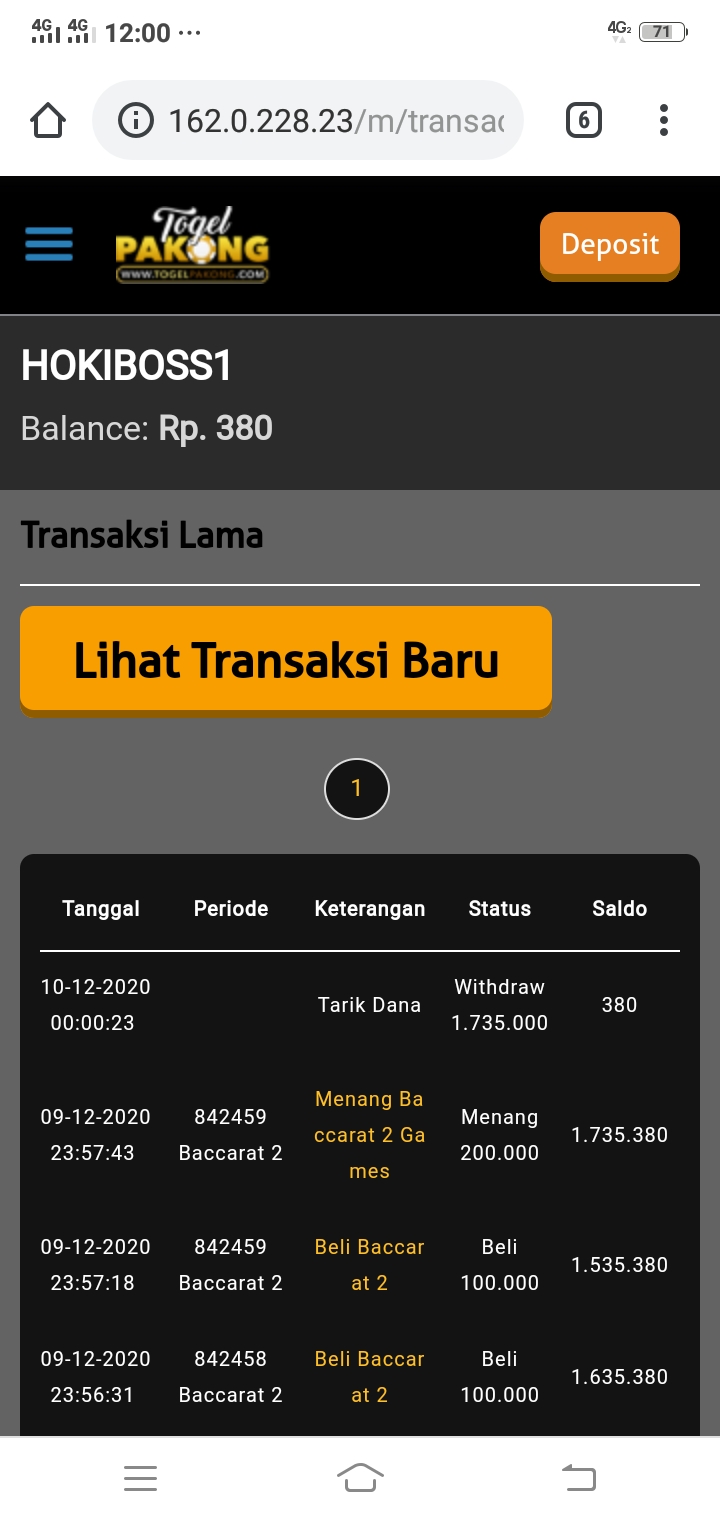Open the browser tab switcher

(583, 121)
